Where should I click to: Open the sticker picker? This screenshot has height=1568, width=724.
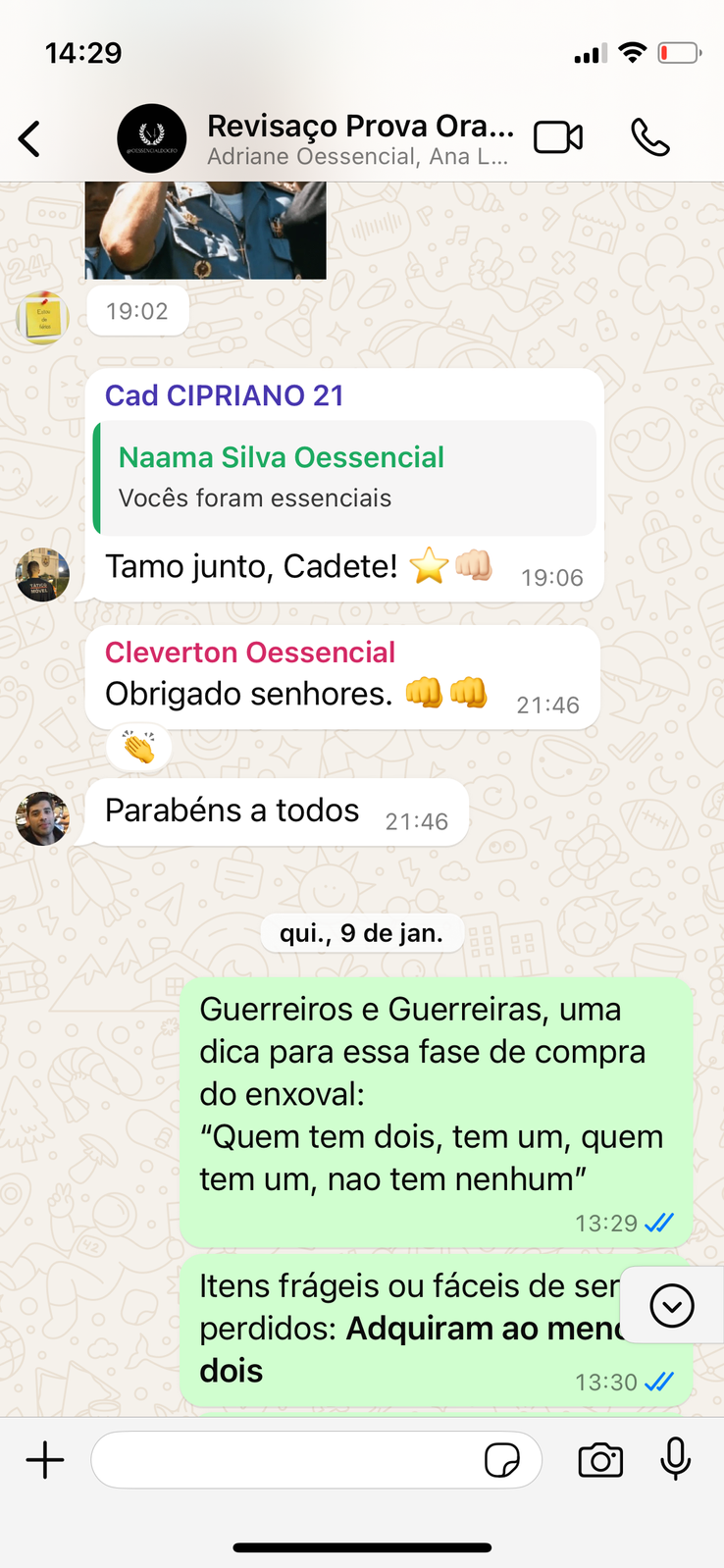point(502,1460)
